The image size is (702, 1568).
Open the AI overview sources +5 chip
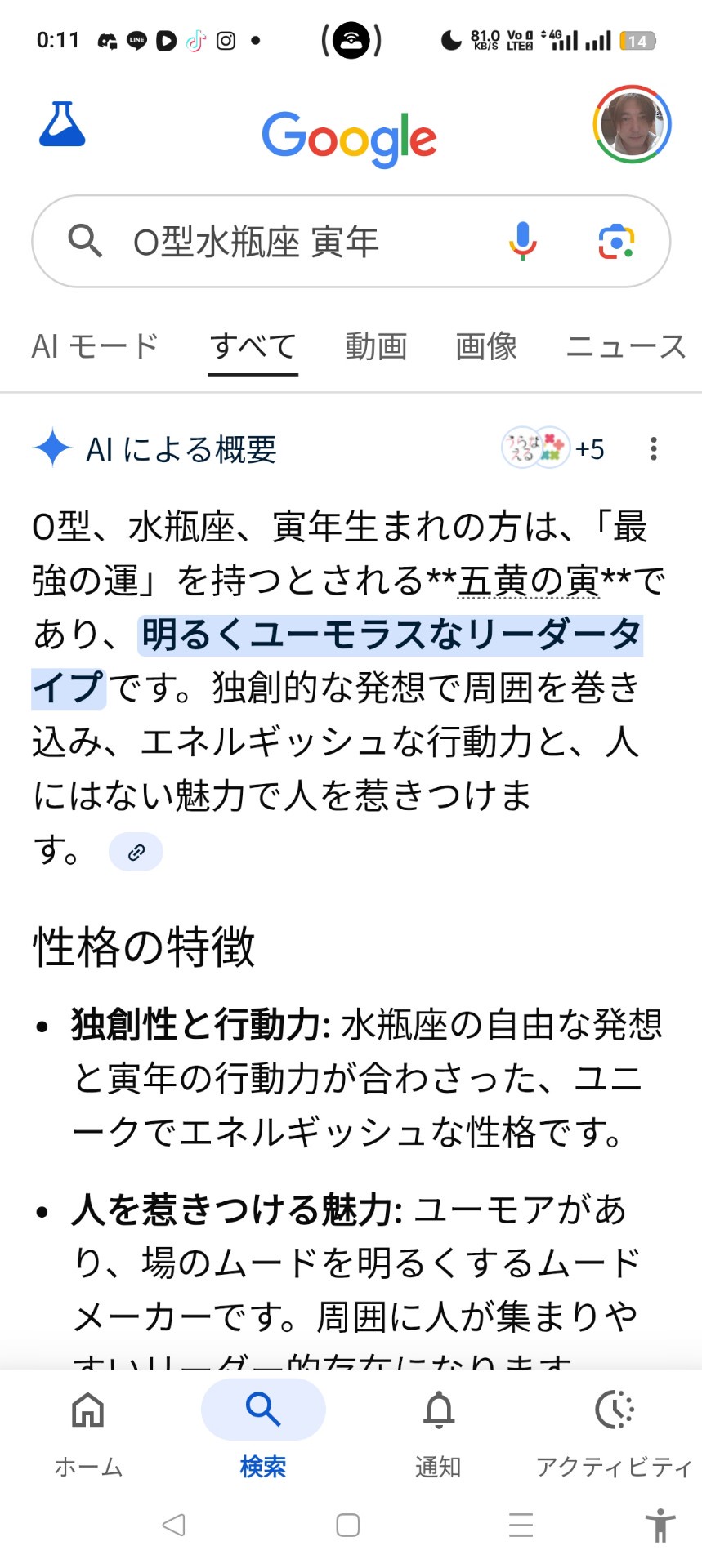(553, 448)
